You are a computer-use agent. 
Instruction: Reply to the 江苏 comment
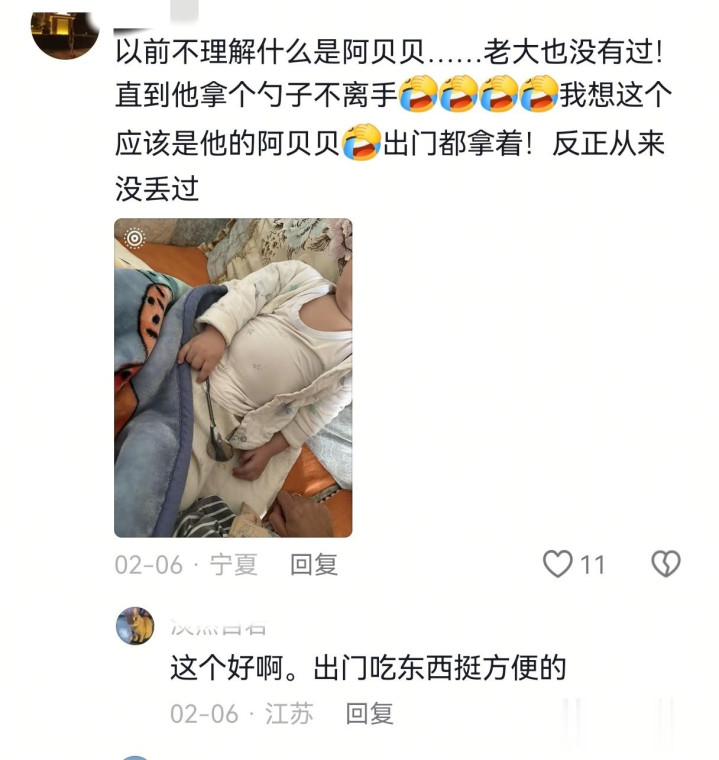(x=370, y=714)
